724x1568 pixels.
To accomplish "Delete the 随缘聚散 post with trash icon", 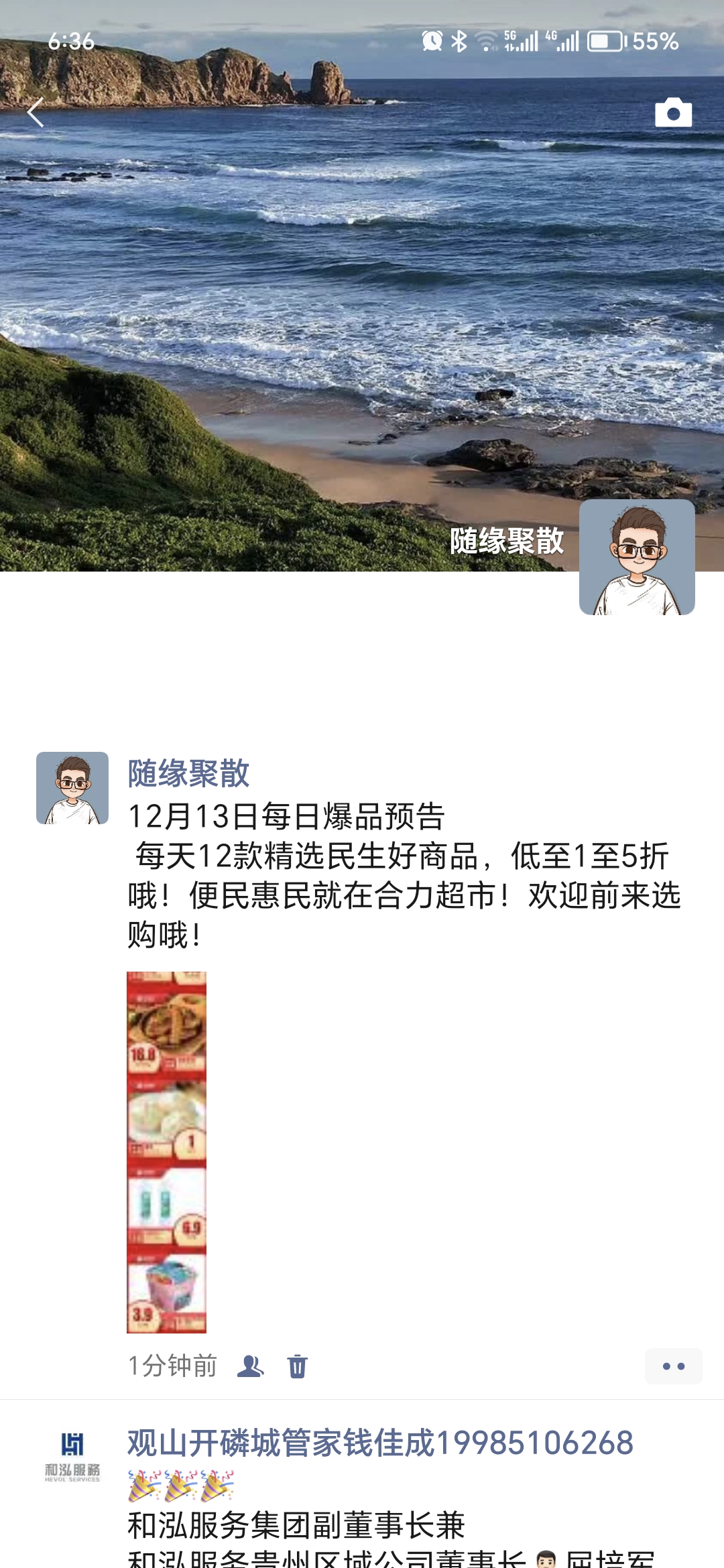I will pyautogui.click(x=297, y=1366).
